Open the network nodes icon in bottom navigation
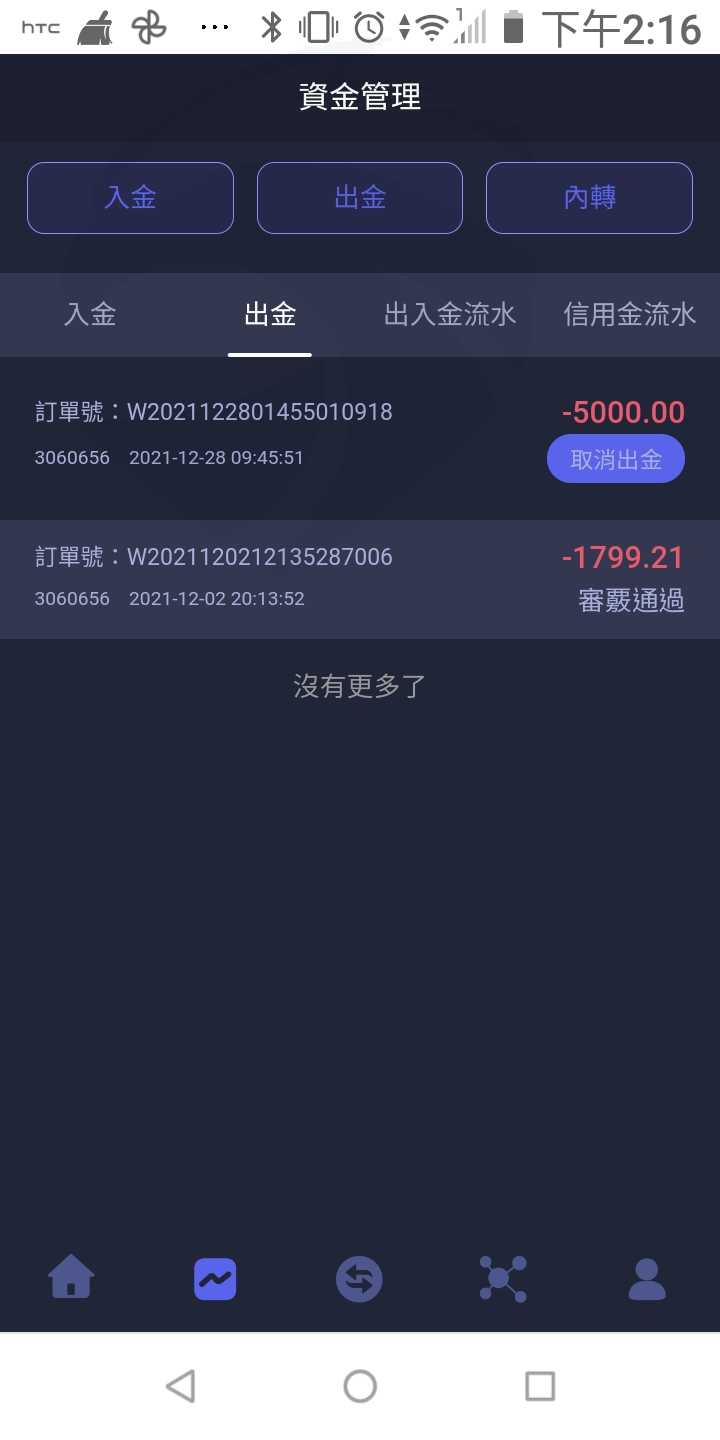 (503, 1279)
